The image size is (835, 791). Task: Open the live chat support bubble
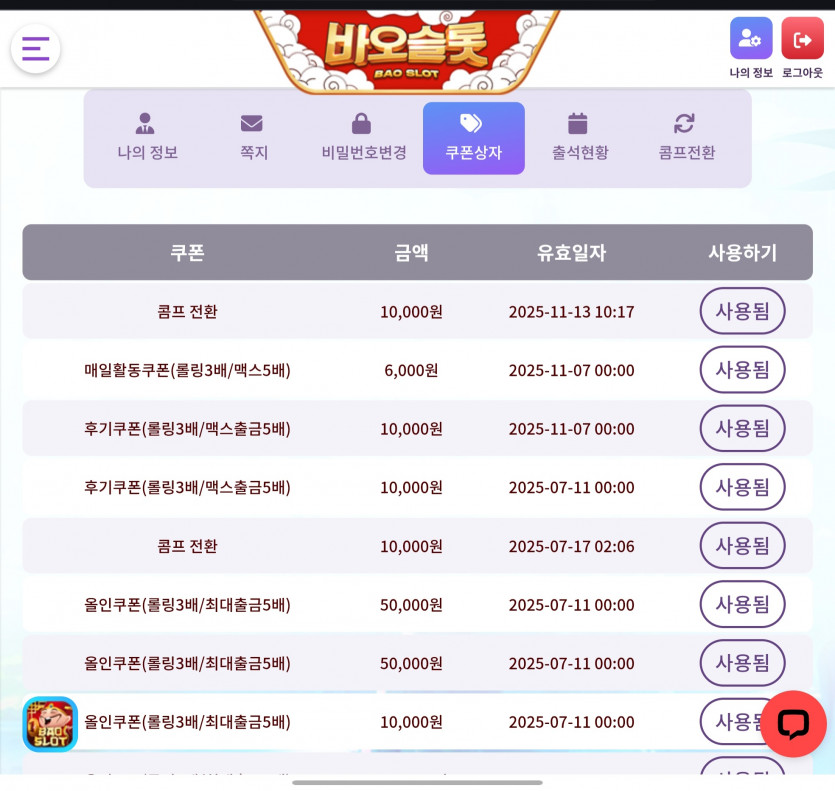[x=793, y=723]
